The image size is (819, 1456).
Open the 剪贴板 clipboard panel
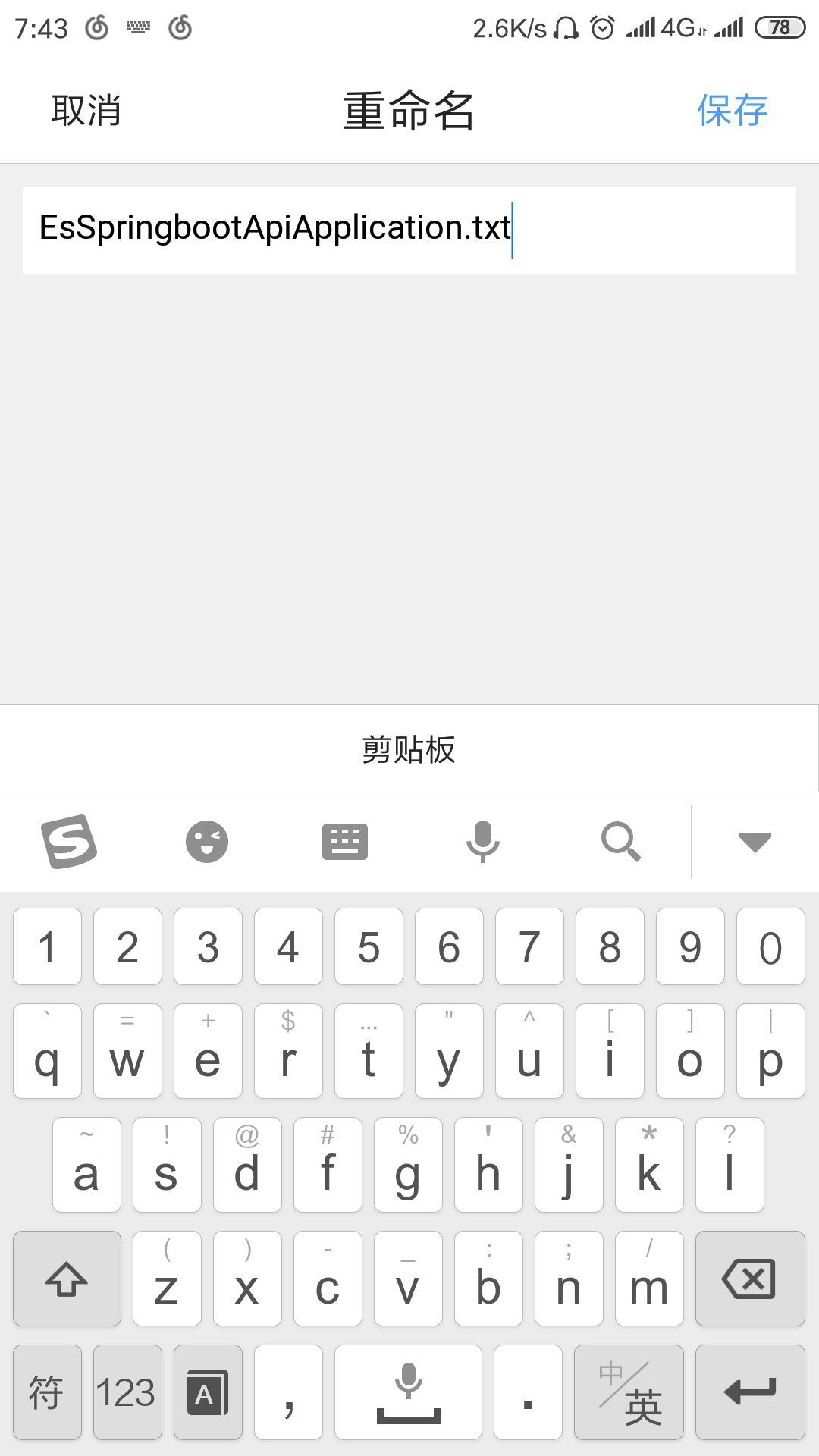(x=409, y=749)
